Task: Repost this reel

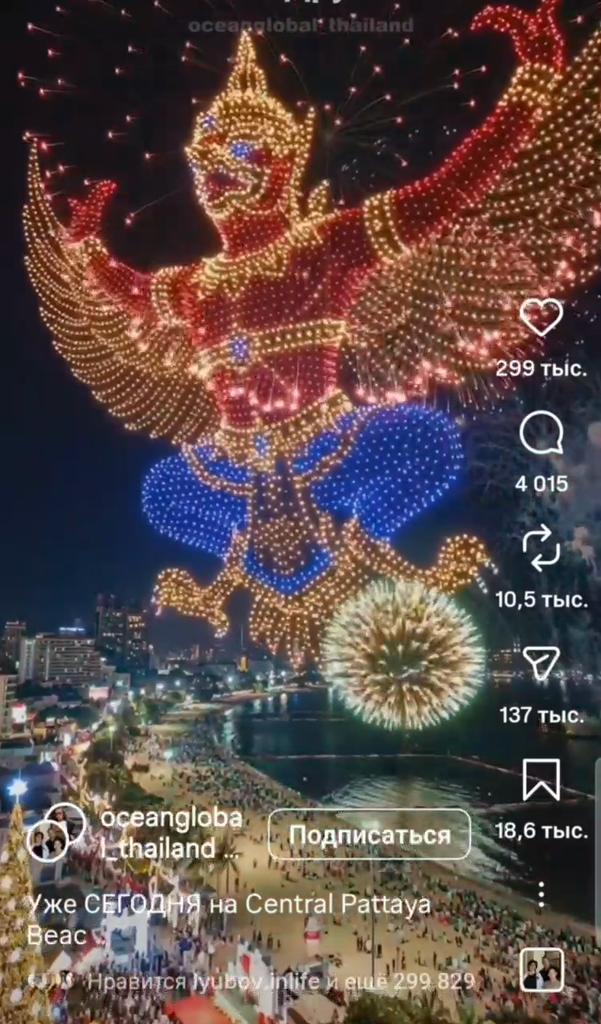Action: click(x=541, y=549)
